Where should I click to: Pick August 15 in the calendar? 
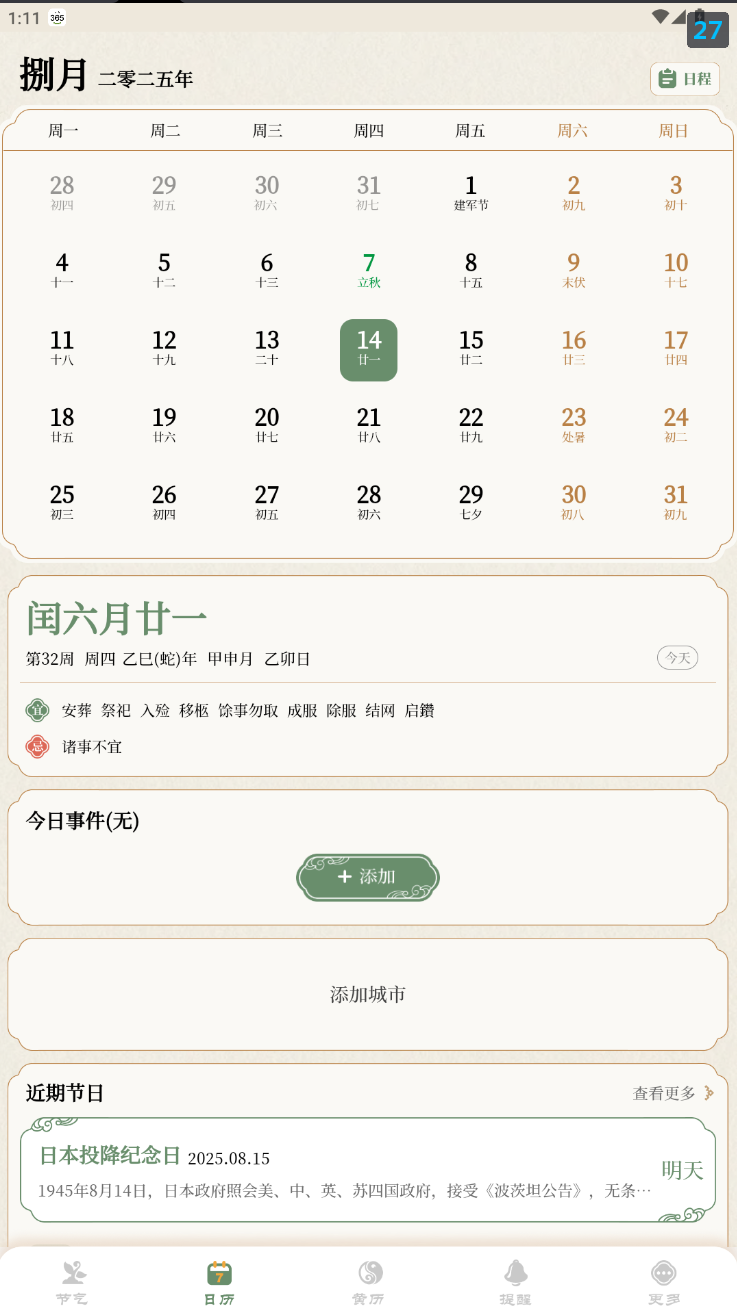[471, 348]
